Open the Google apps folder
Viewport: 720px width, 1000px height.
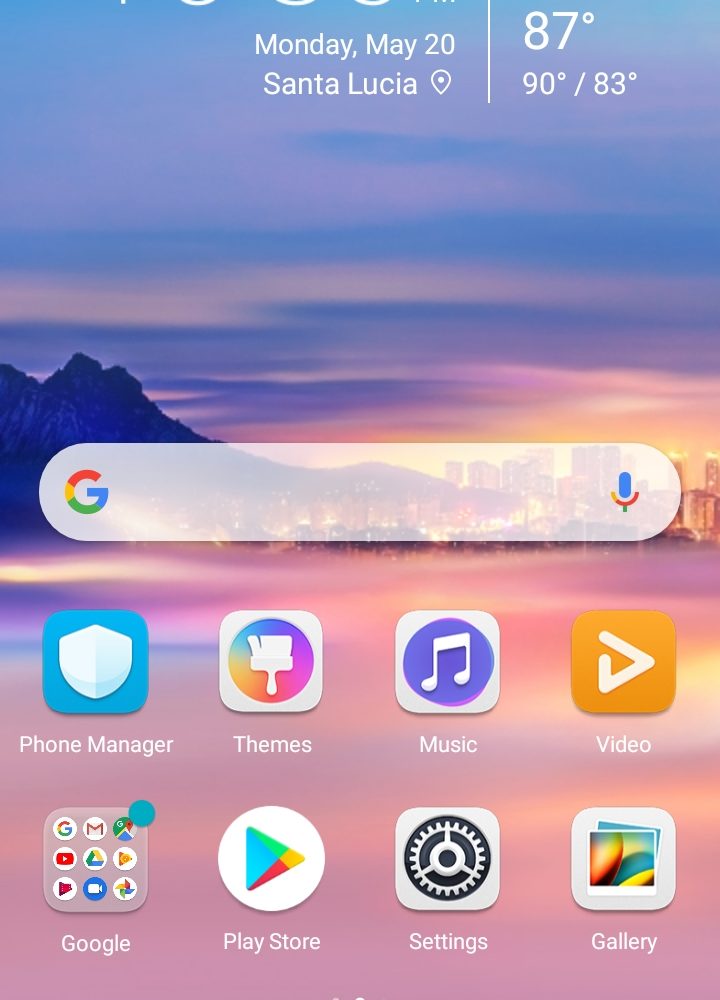[x=96, y=859]
